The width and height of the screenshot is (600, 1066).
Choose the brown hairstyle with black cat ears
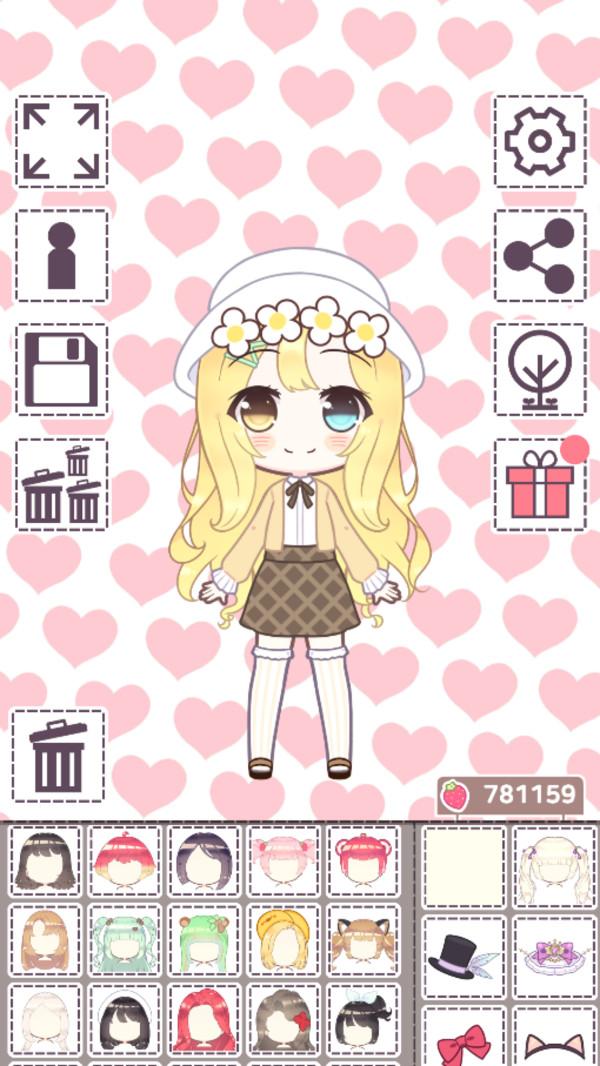363,940
